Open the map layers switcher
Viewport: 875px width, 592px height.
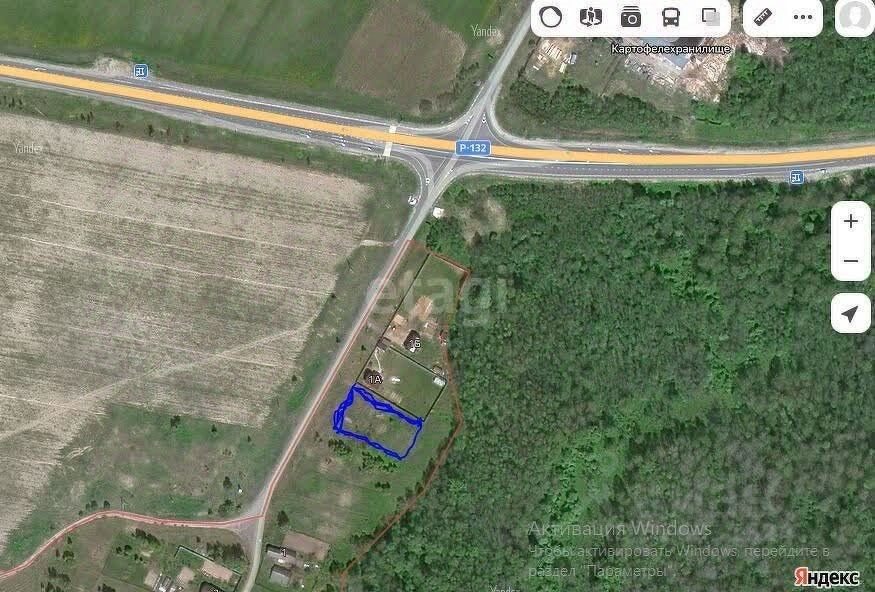point(711,17)
